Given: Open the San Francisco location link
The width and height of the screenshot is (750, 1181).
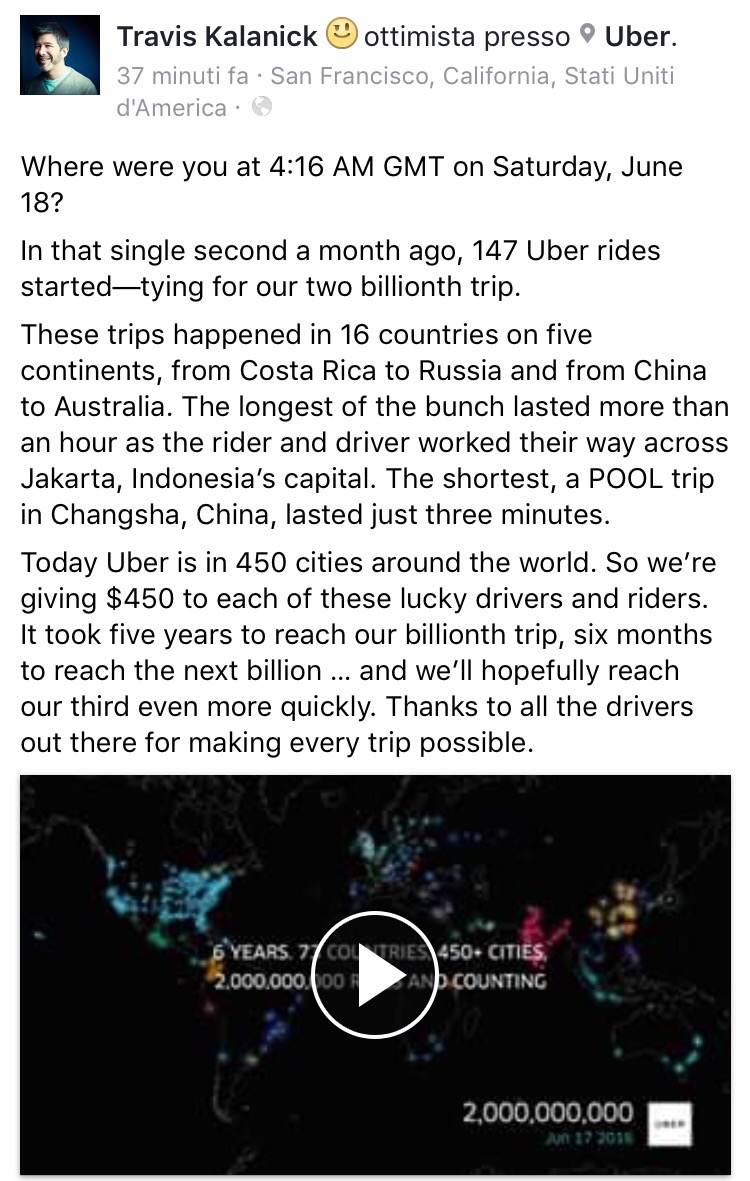Looking at the screenshot, I should (472, 75).
